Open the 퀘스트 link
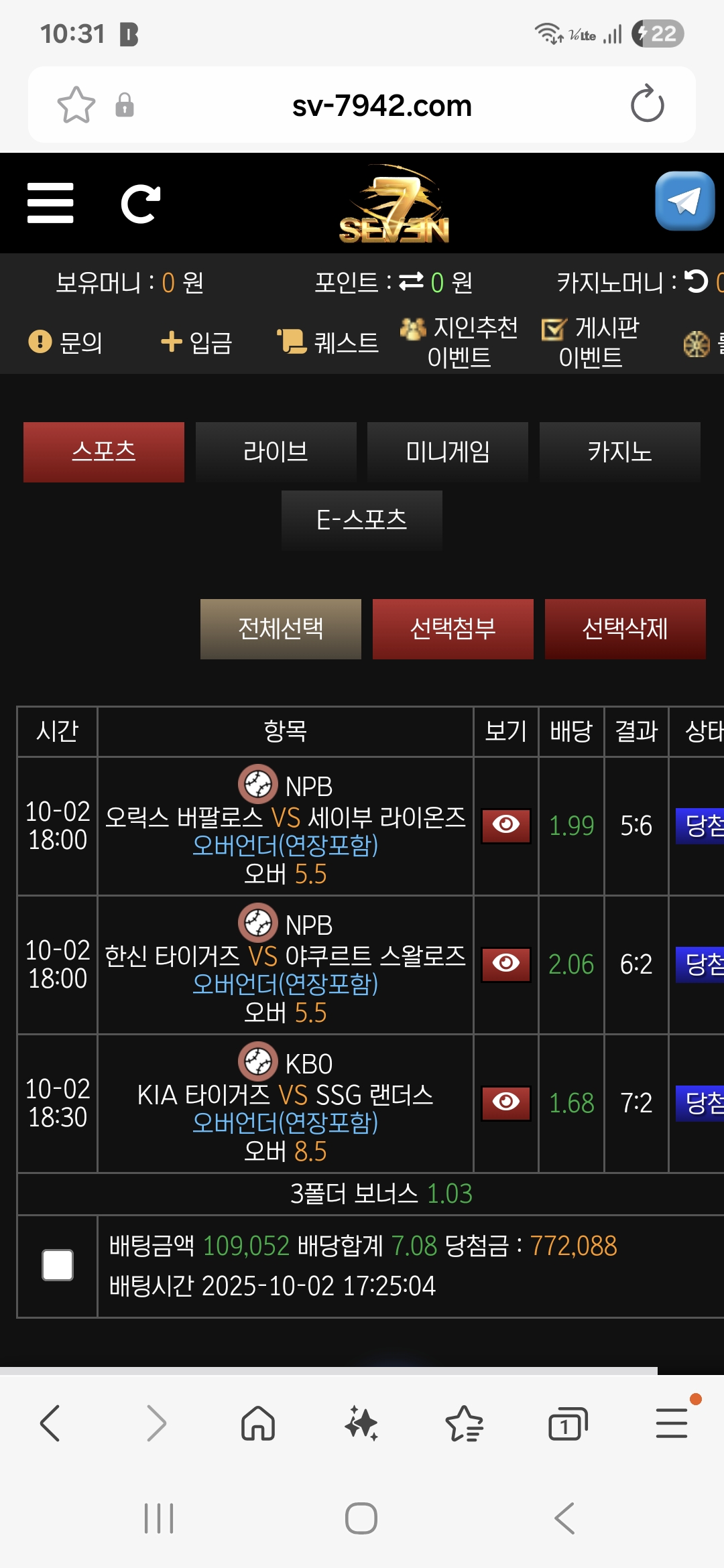Viewport: 724px width, 1568px height. (328, 342)
